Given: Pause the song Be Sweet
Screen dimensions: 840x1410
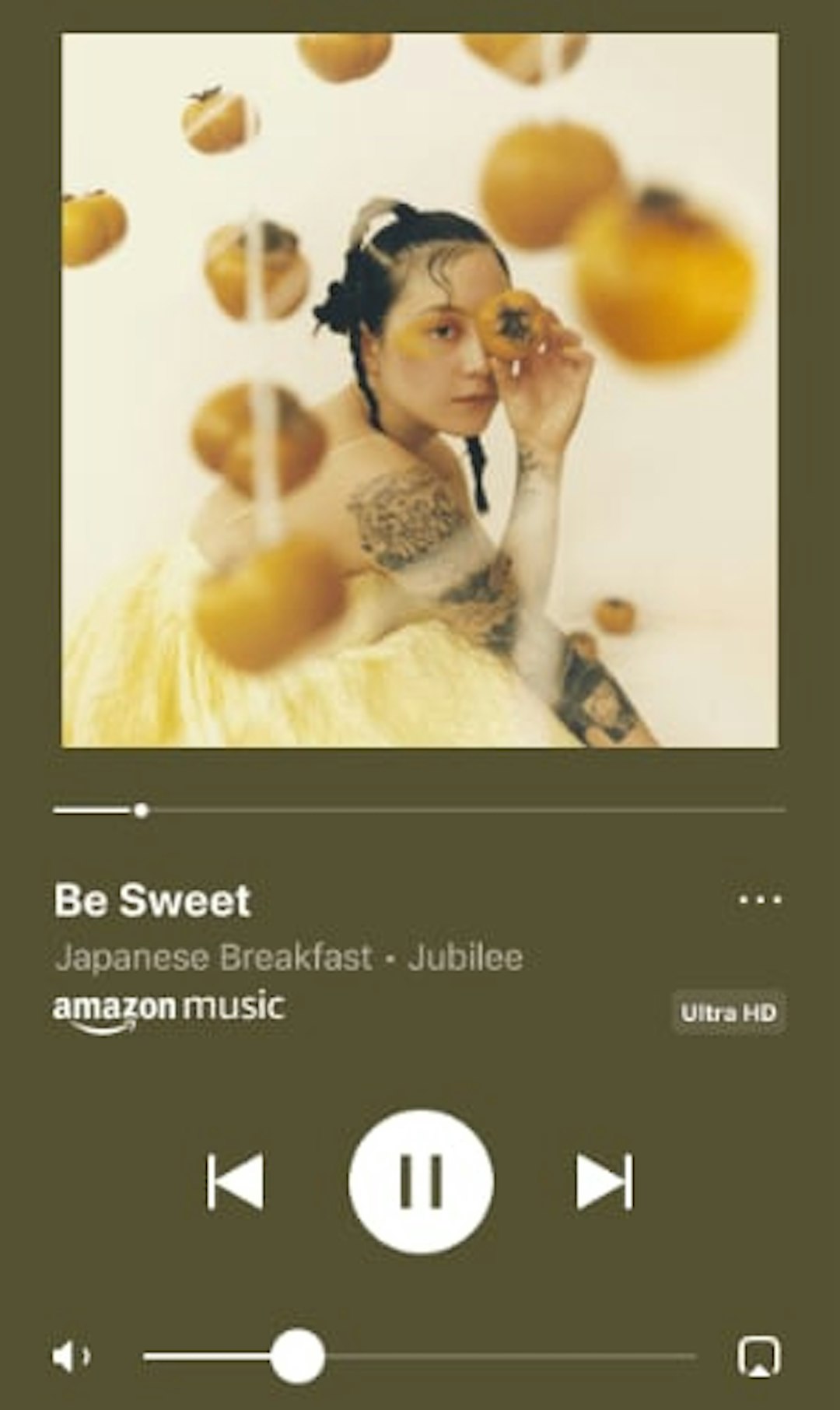Looking at the screenshot, I should pyautogui.click(x=421, y=1180).
